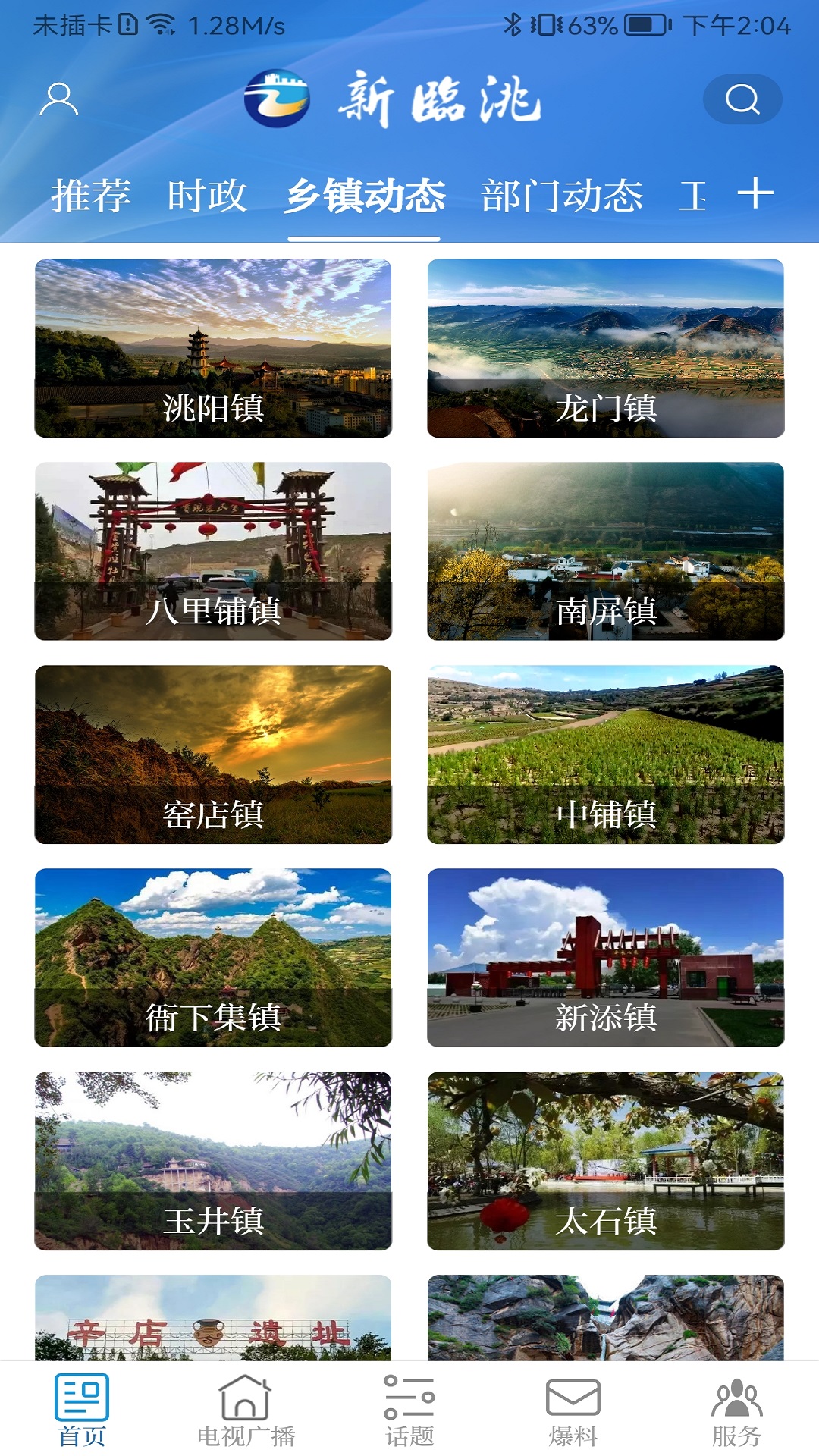Open the 洮阳镇 town card

(213, 348)
